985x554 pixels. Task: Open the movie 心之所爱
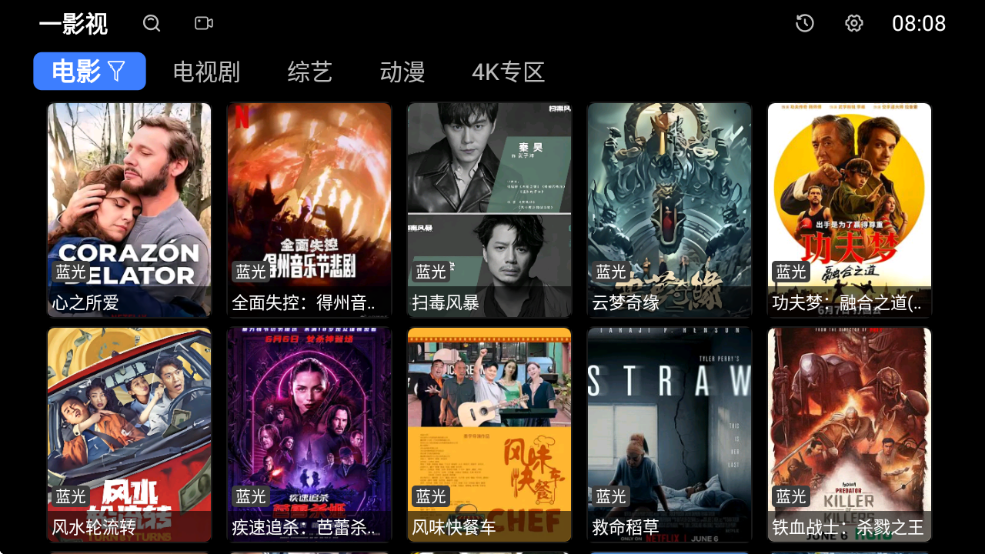pyautogui.click(x=129, y=210)
